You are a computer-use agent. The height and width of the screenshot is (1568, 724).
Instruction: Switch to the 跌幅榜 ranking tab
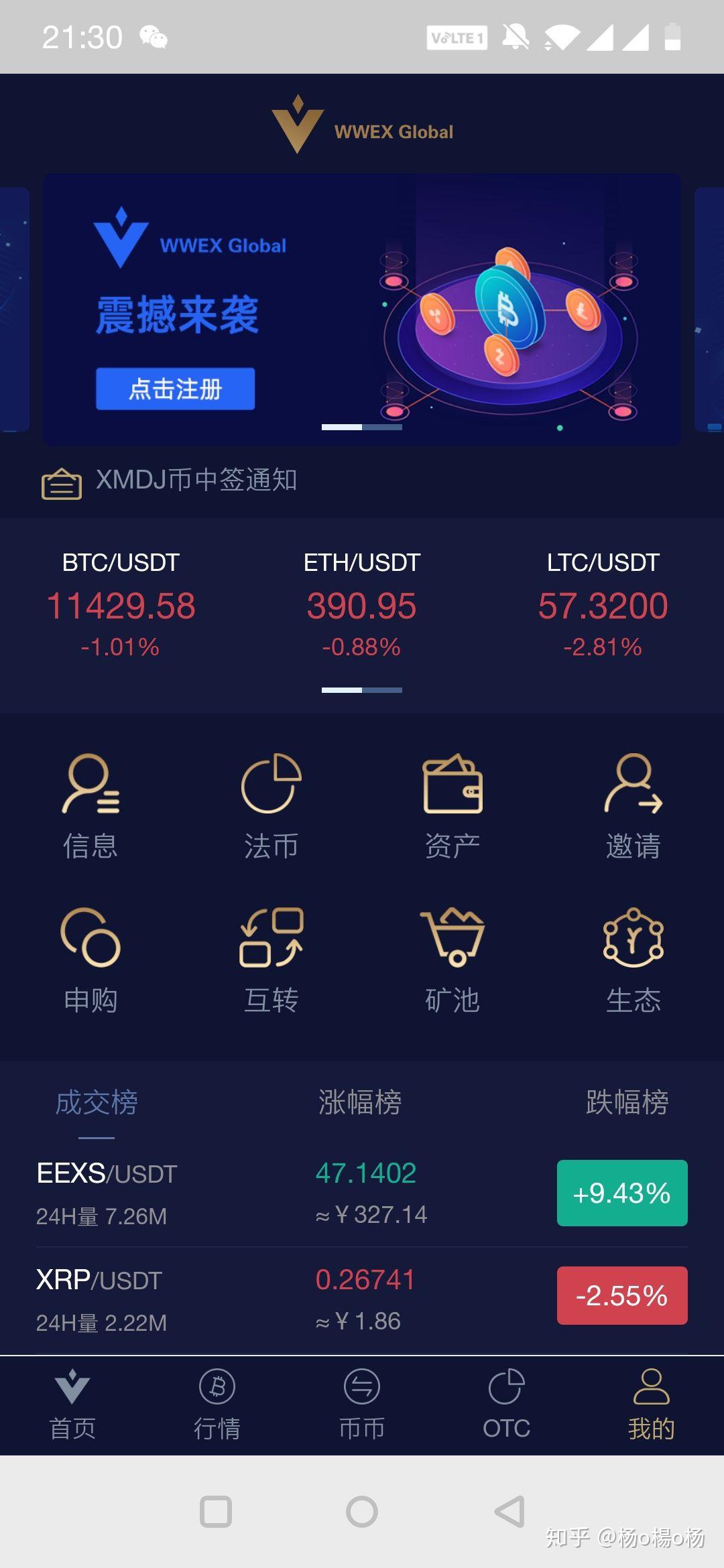(x=627, y=1102)
